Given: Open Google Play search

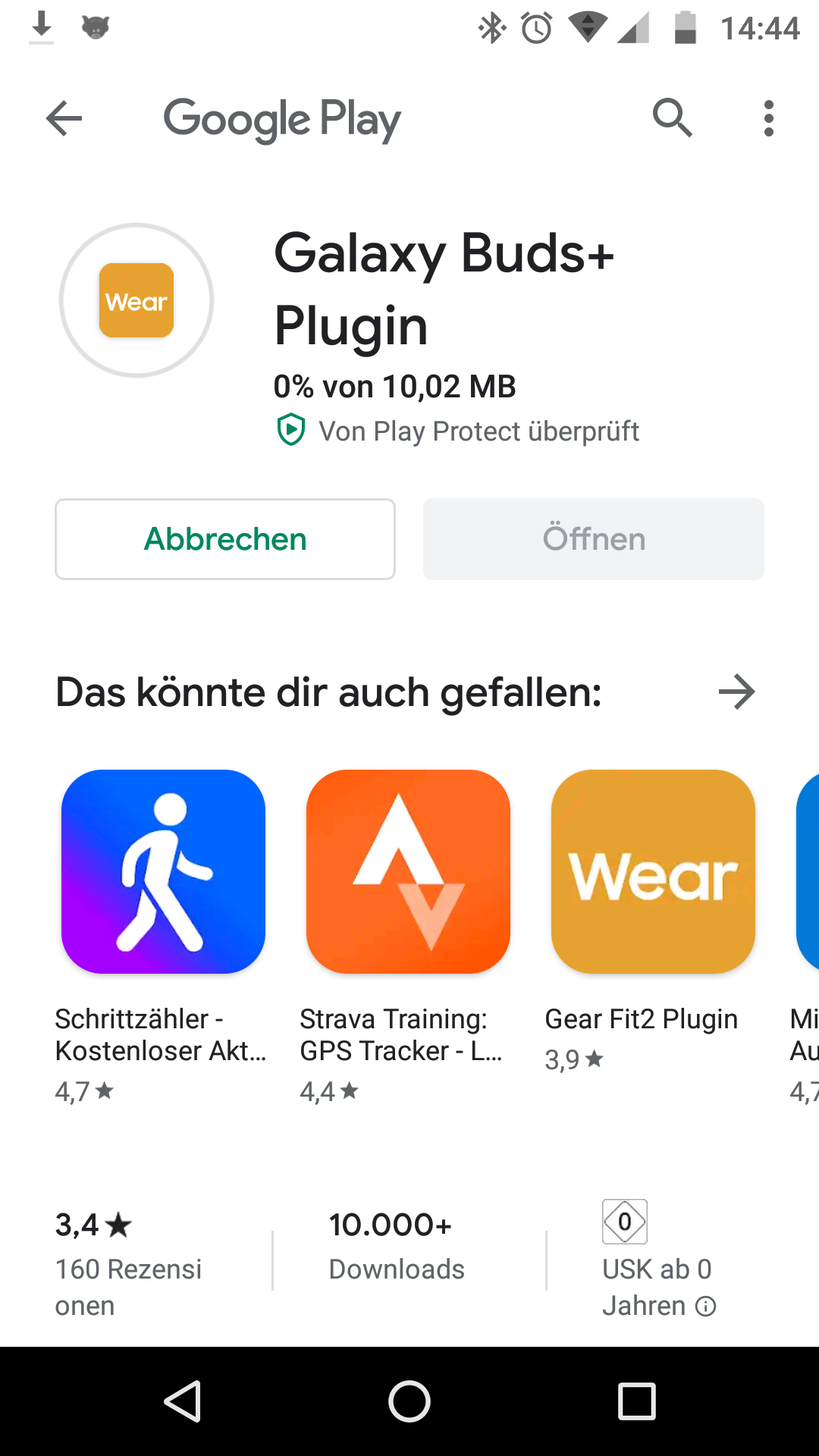Looking at the screenshot, I should pyautogui.click(x=672, y=118).
